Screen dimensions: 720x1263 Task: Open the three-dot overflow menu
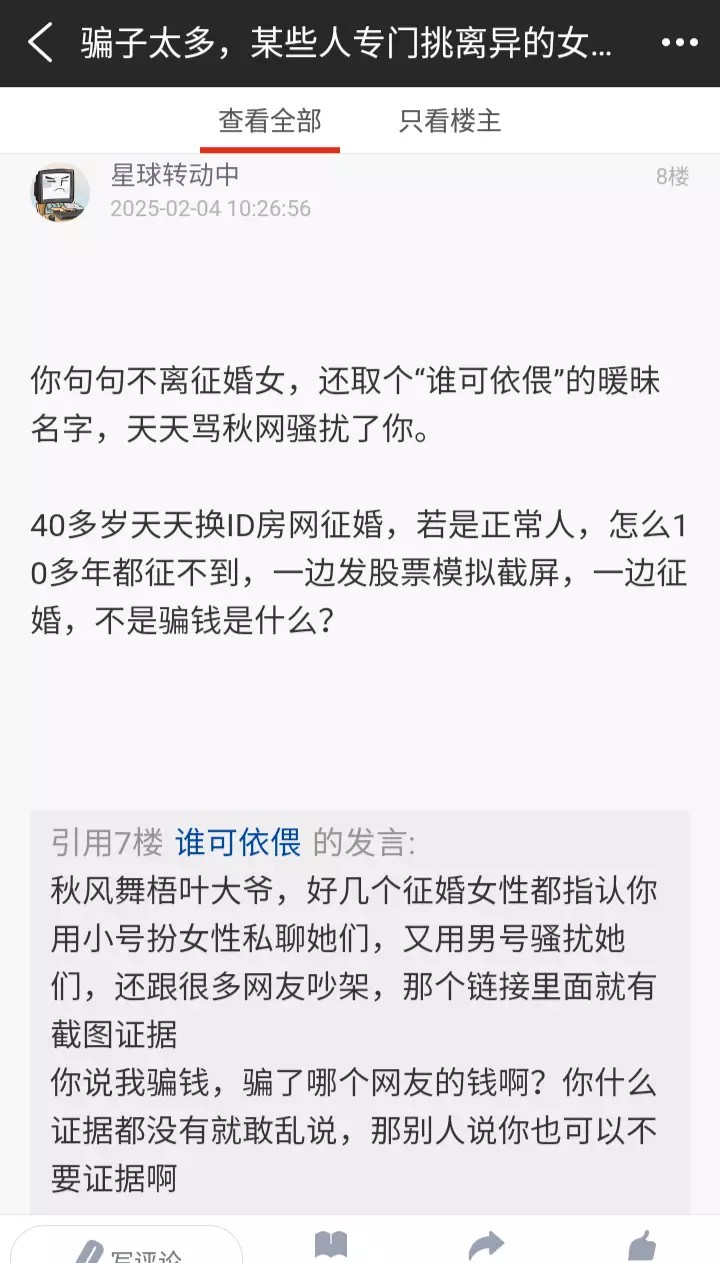pos(679,44)
